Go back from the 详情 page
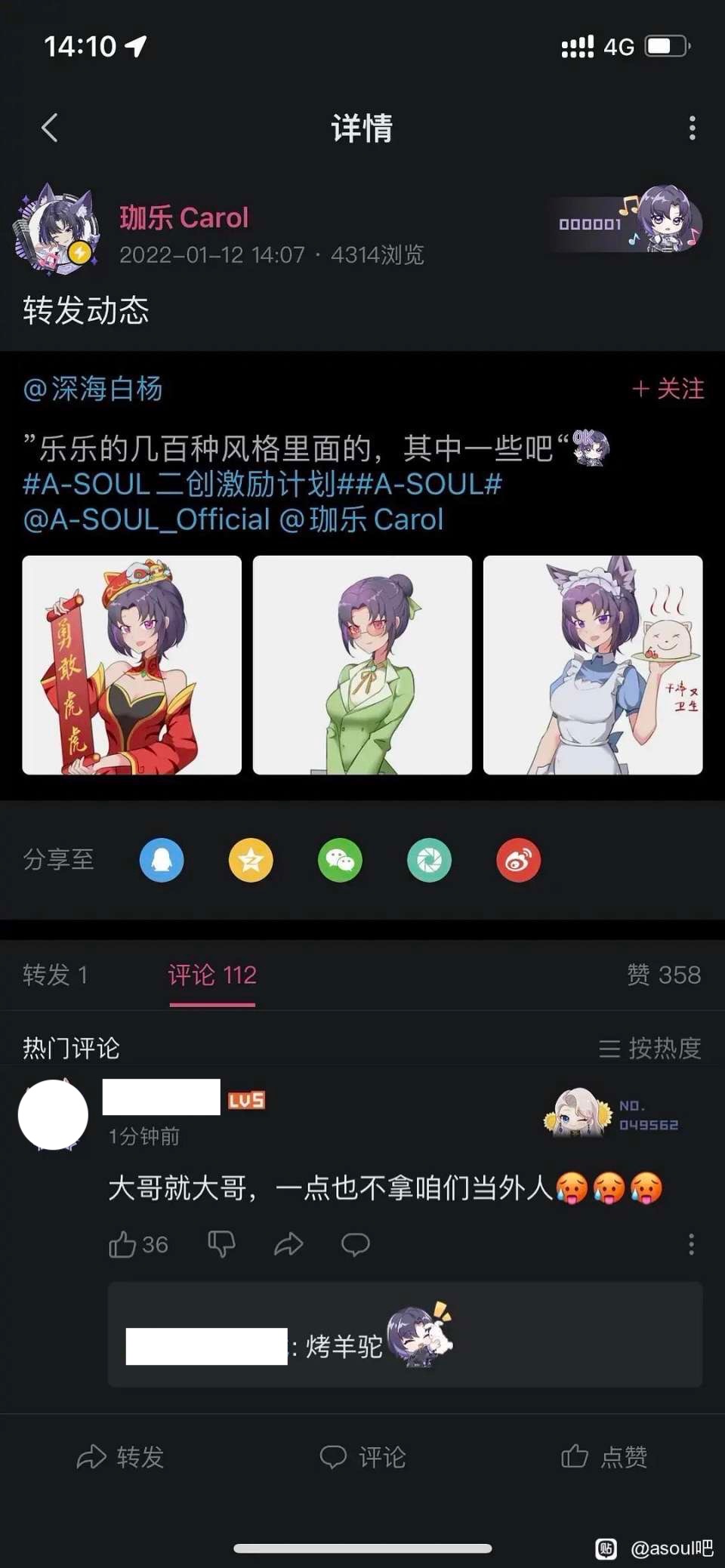This screenshot has height=1568, width=725. (50, 128)
